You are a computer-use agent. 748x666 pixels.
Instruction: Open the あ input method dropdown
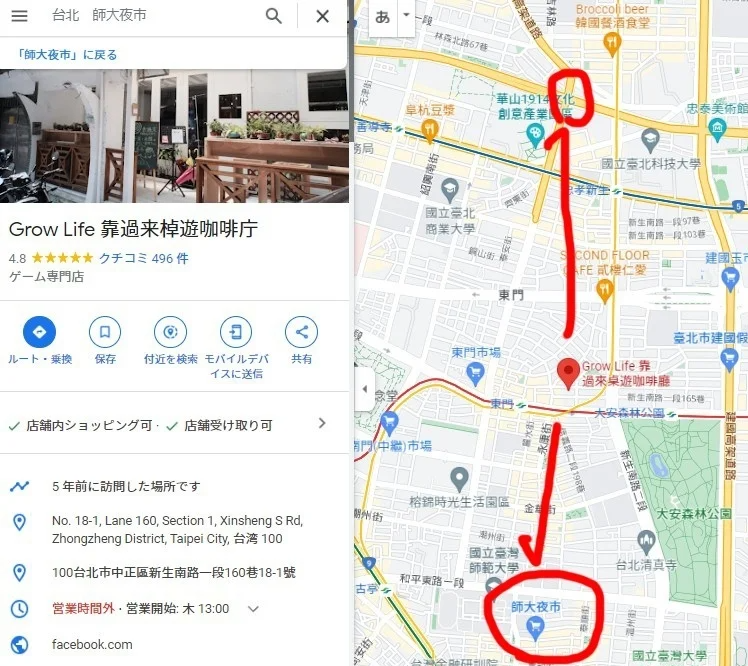tap(406, 16)
